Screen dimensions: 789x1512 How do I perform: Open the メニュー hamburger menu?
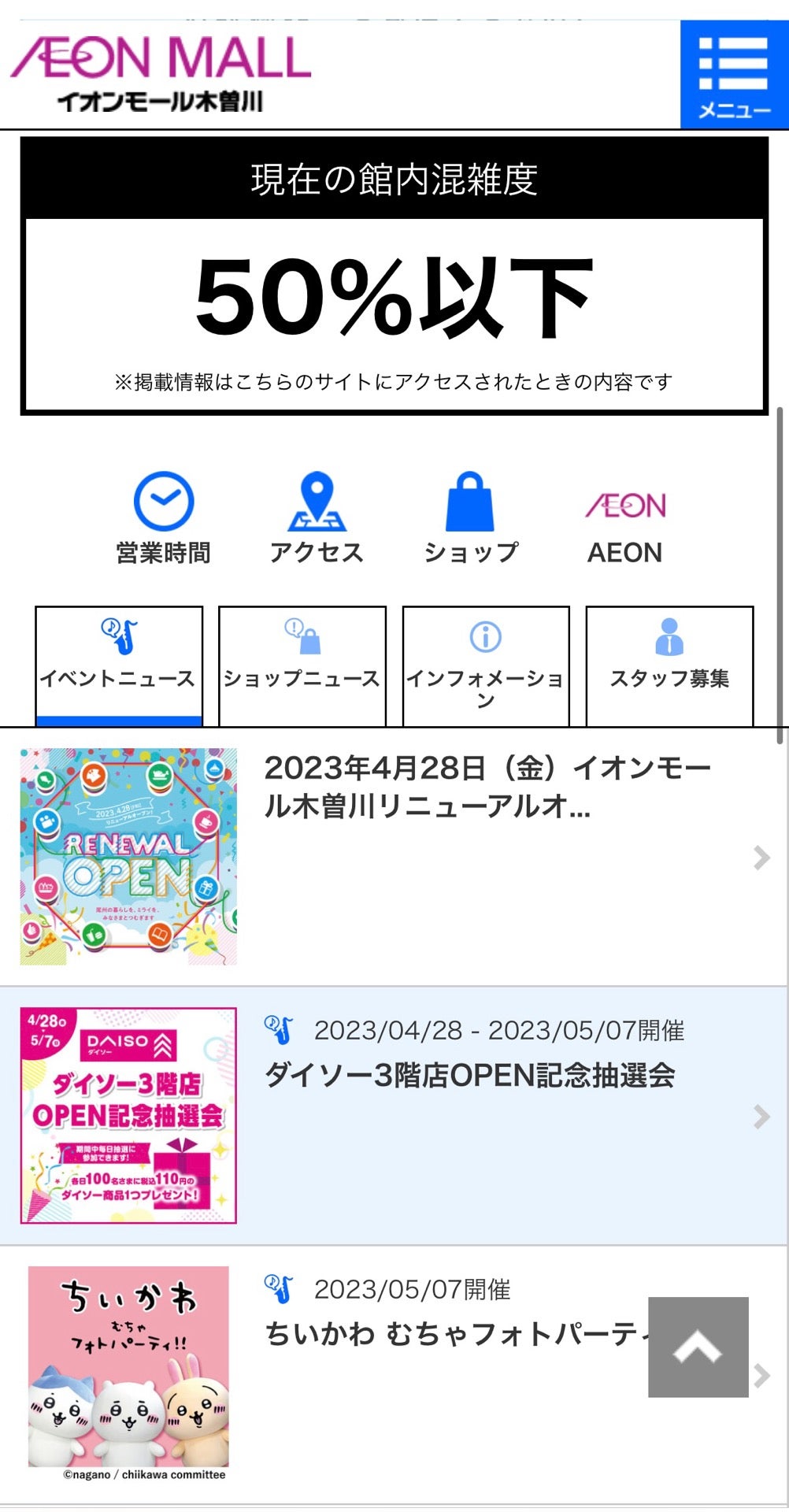click(733, 75)
